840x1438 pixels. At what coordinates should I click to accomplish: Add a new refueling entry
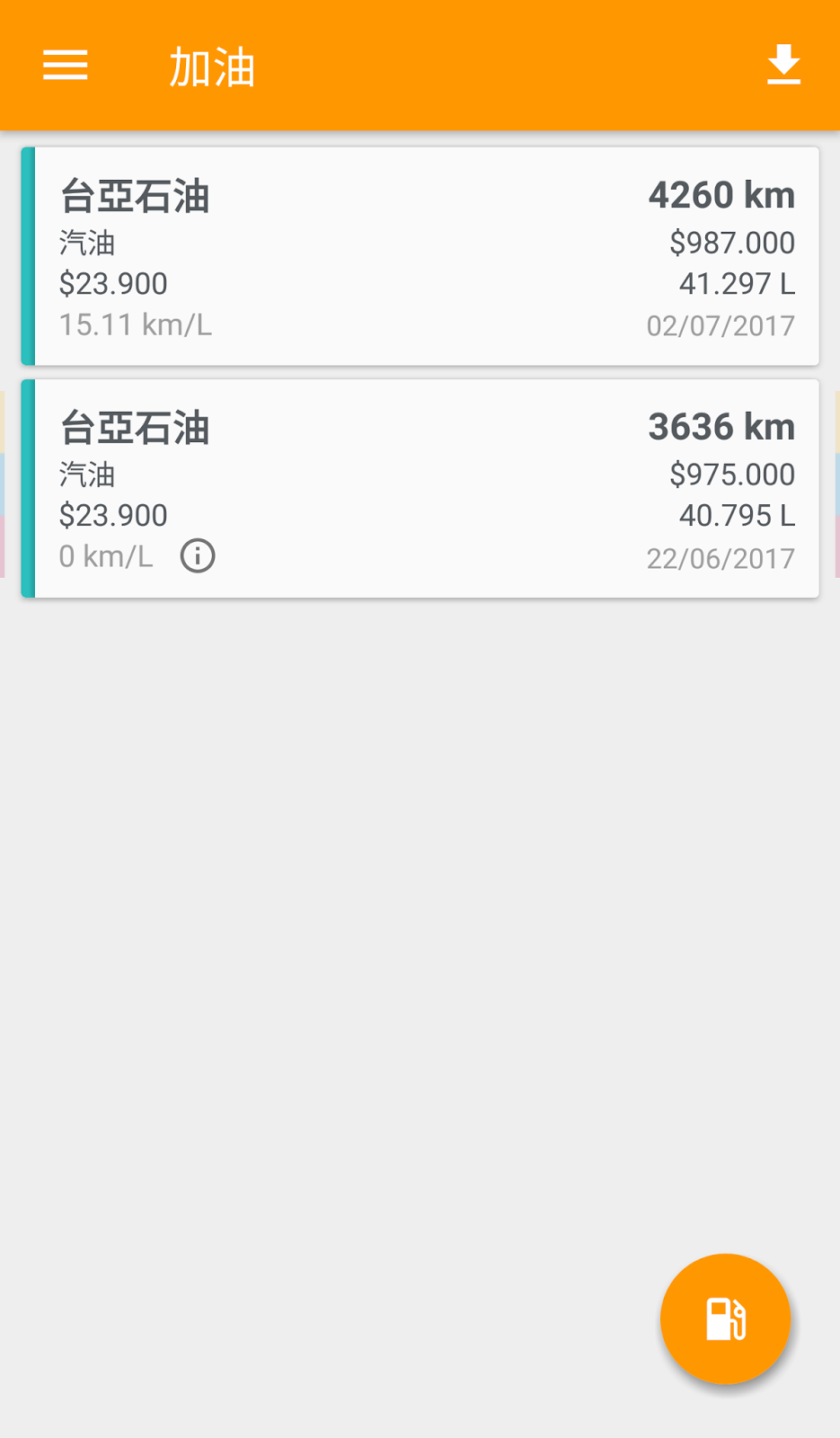click(x=725, y=1318)
